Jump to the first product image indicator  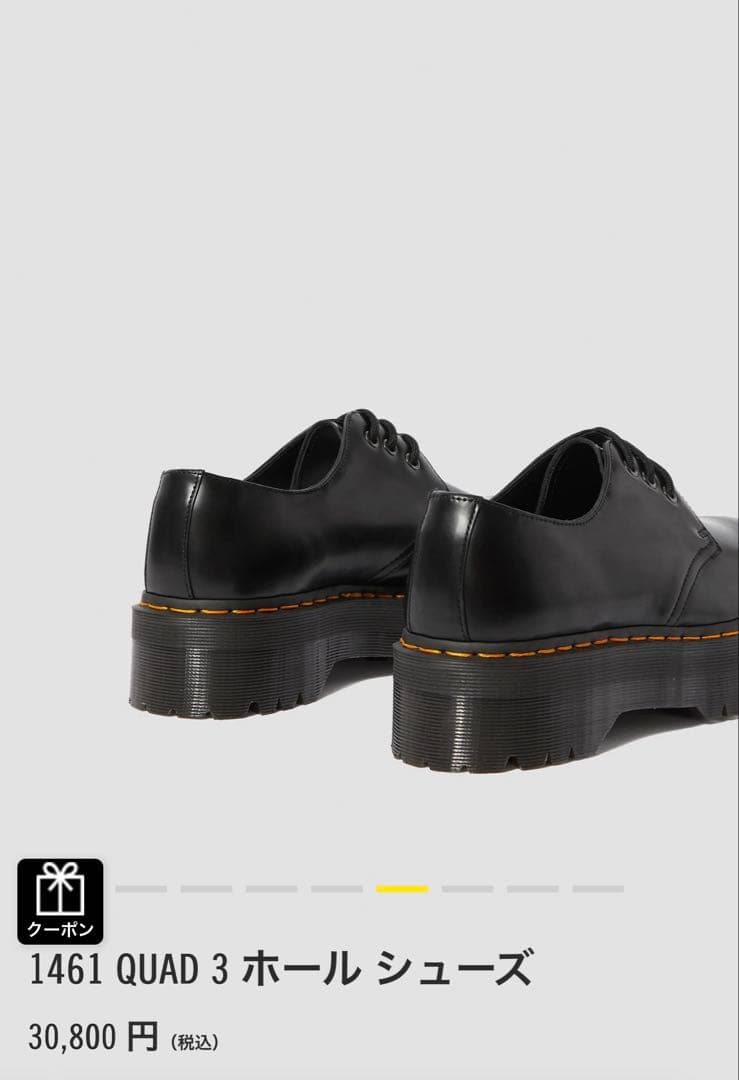click(140, 888)
